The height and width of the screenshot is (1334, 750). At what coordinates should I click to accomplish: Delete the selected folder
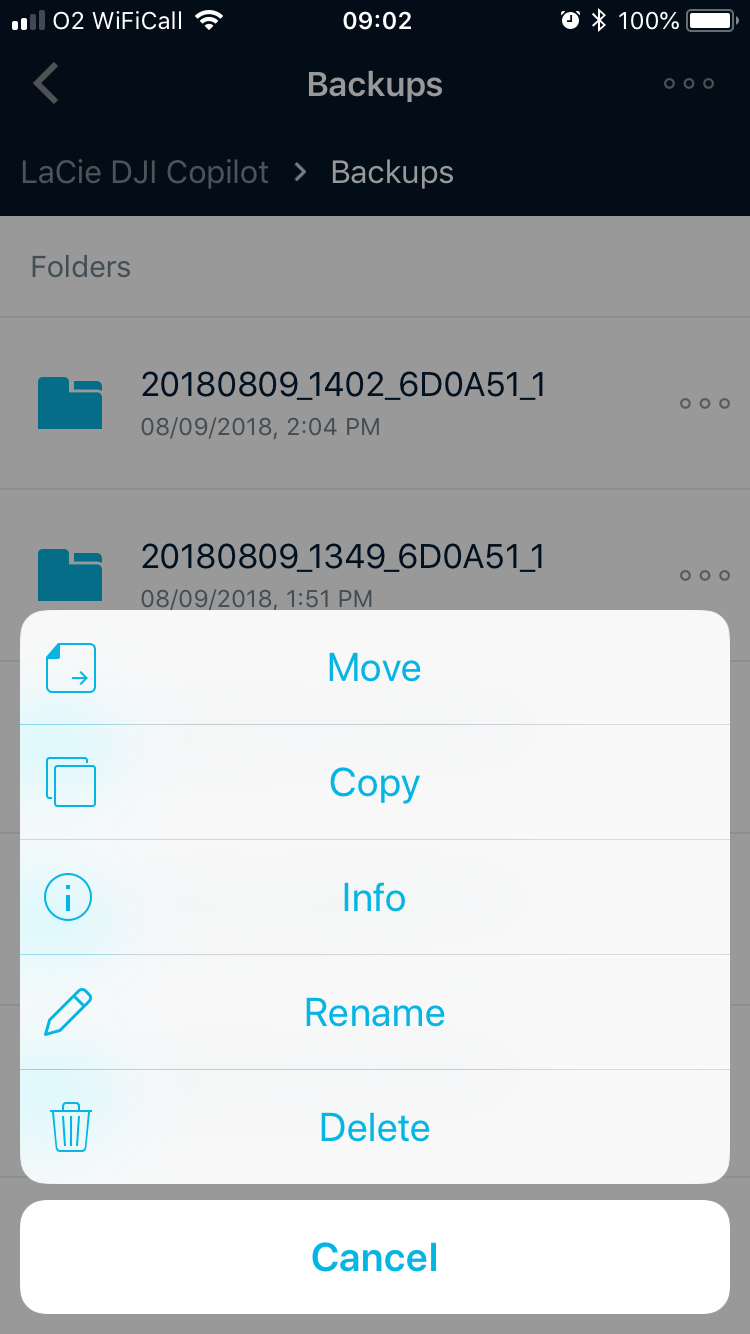coord(374,1128)
